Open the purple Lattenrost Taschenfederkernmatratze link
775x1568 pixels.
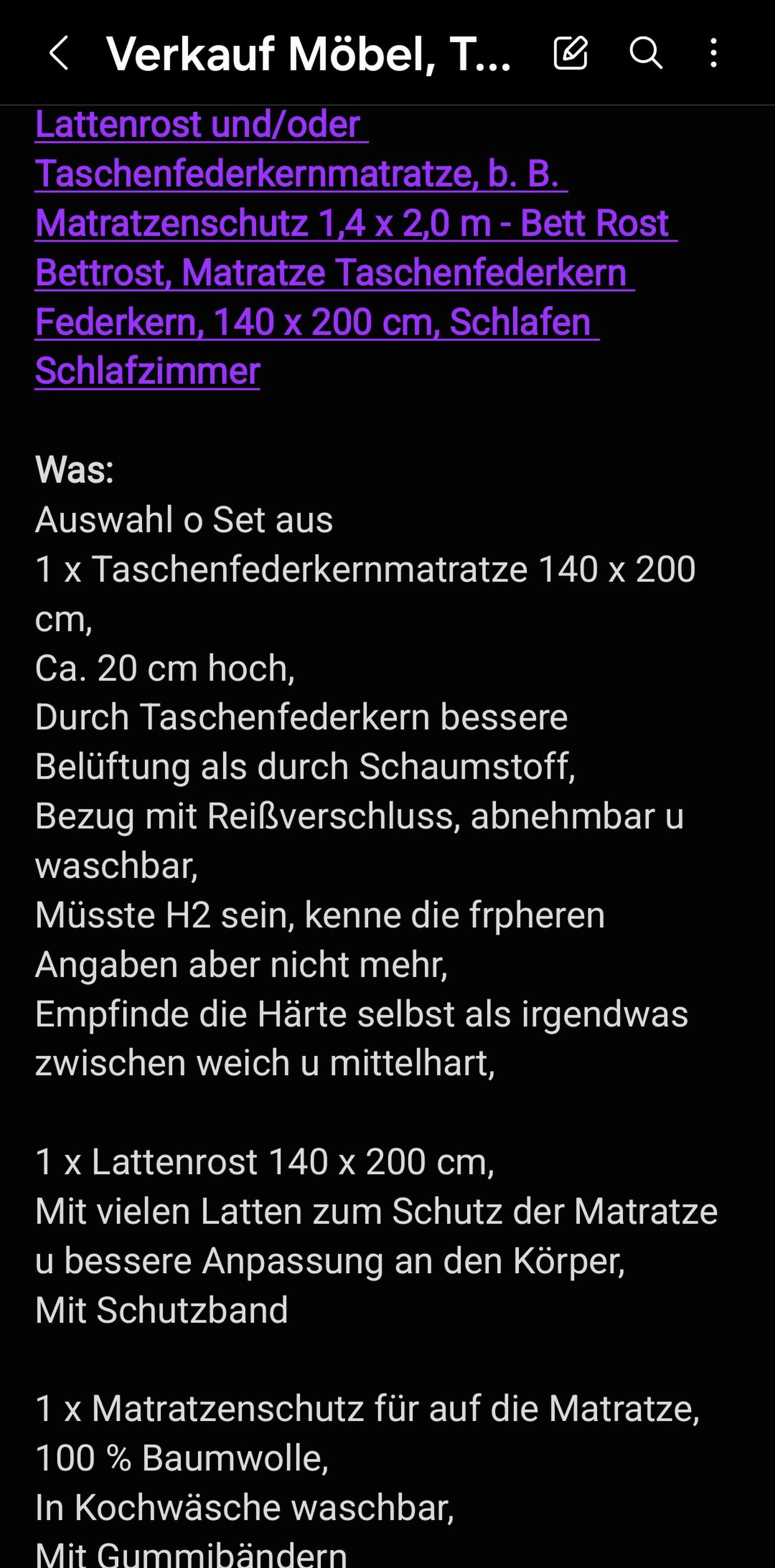(x=356, y=248)
